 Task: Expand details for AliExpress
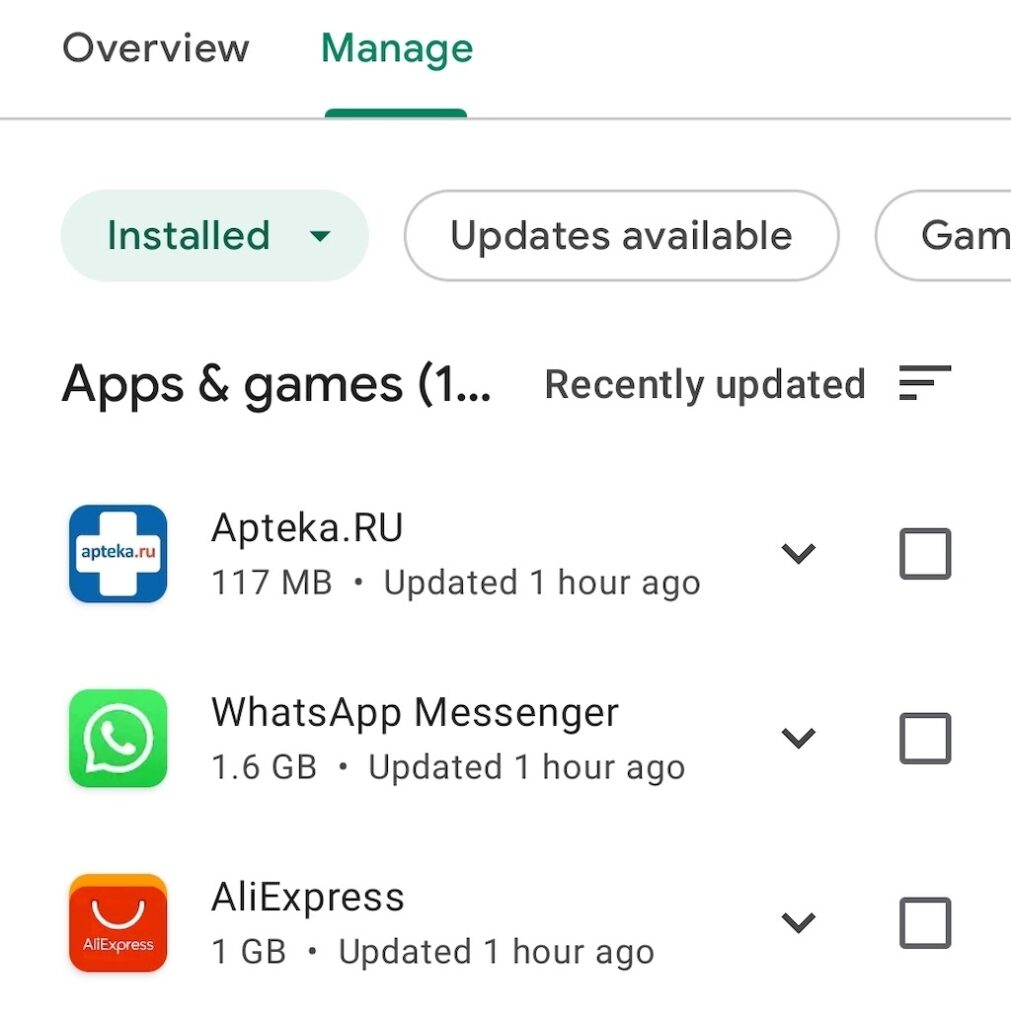(798, 922)
